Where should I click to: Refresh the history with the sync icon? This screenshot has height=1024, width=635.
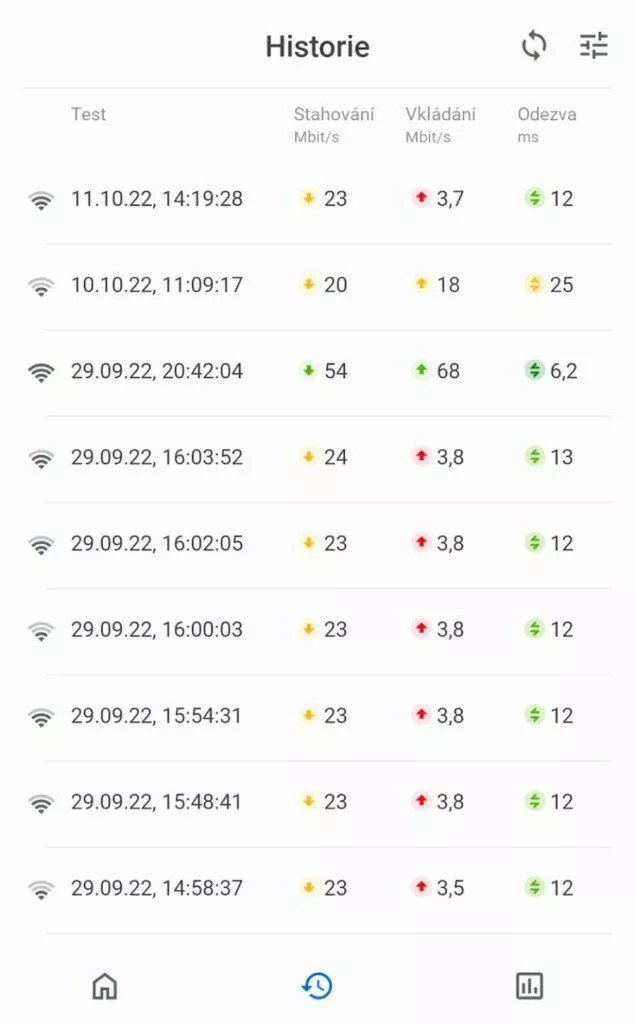point(534,45)
